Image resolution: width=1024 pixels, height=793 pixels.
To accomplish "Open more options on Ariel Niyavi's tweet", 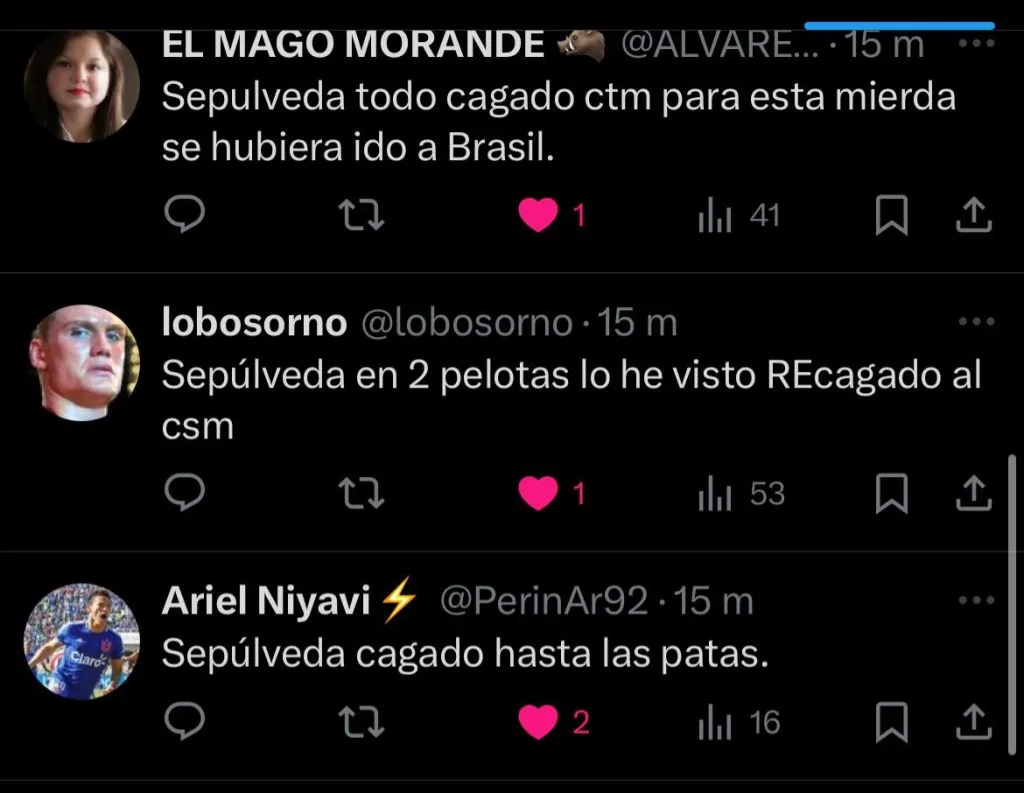I will tap(976, 600).
